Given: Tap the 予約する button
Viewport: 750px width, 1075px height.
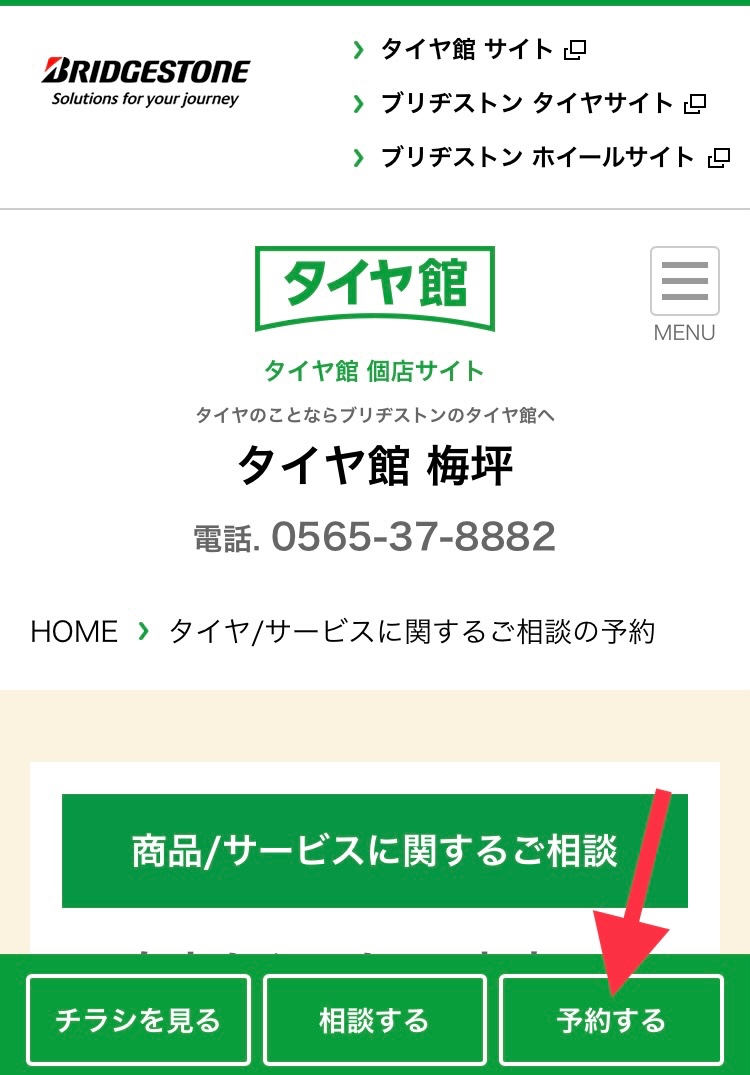Looking at the screenshot, I should (x=611, y=1020).
